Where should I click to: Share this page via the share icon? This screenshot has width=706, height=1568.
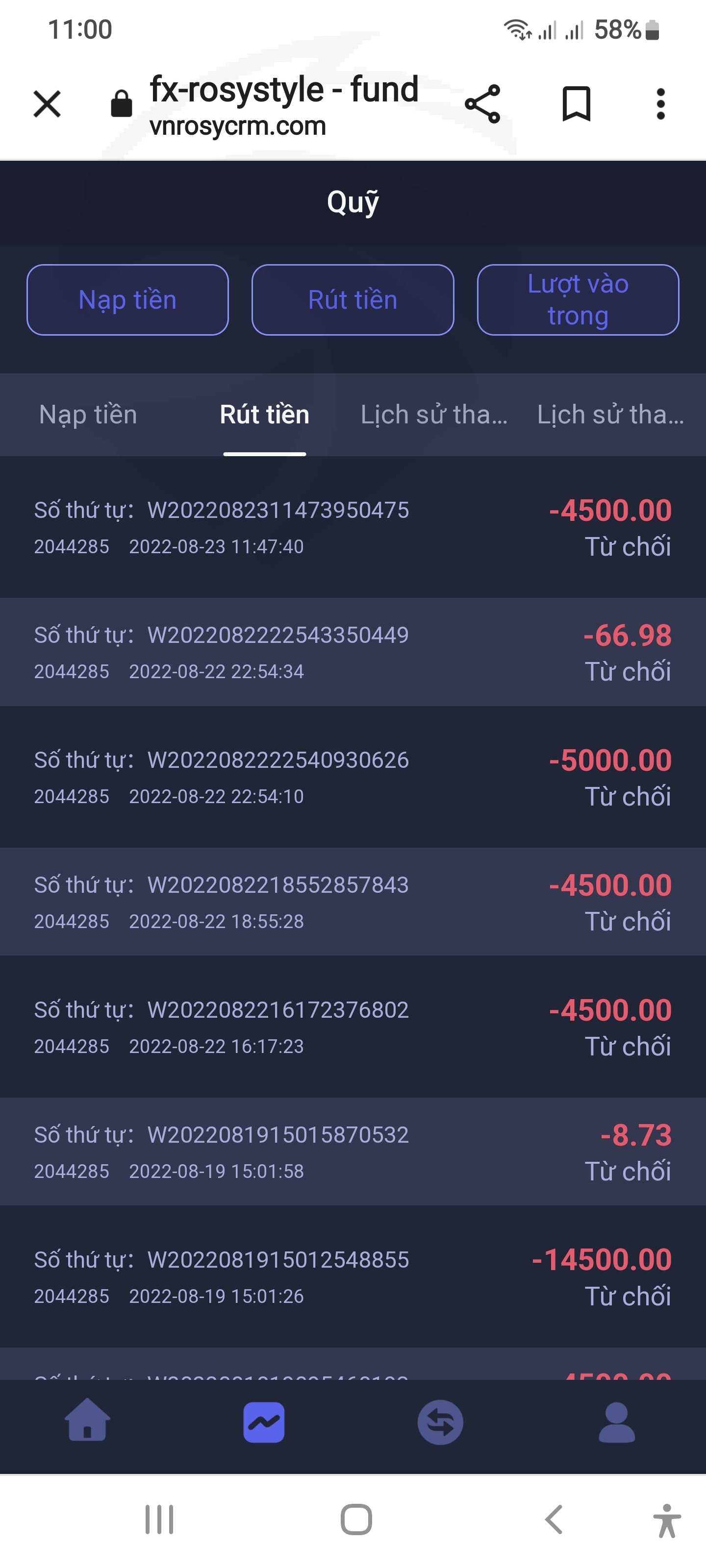pos(482,104)
